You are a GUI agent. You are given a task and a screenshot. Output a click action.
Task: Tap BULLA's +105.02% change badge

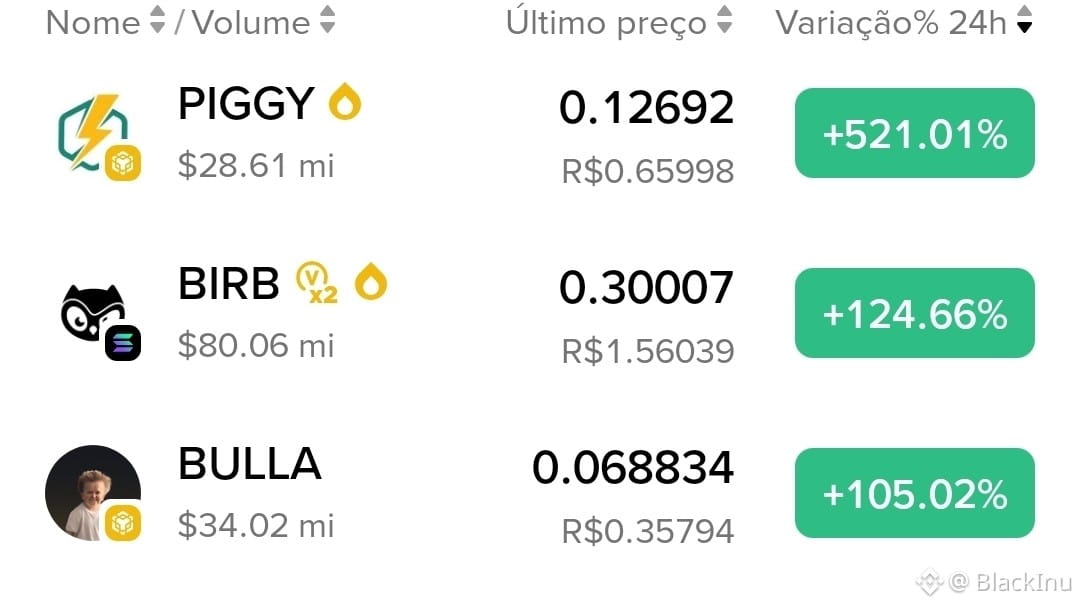coord(914,494)
